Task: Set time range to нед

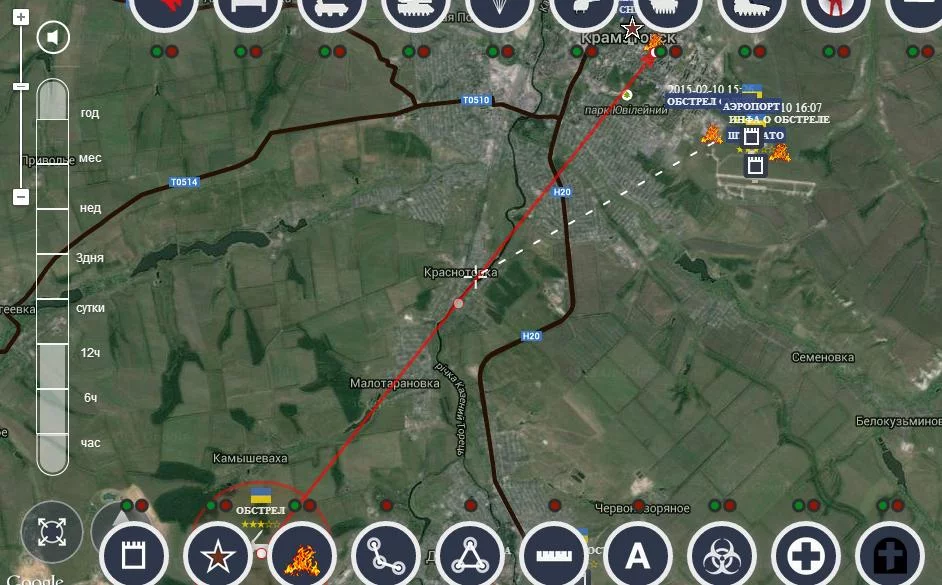Action: point(90,208)
